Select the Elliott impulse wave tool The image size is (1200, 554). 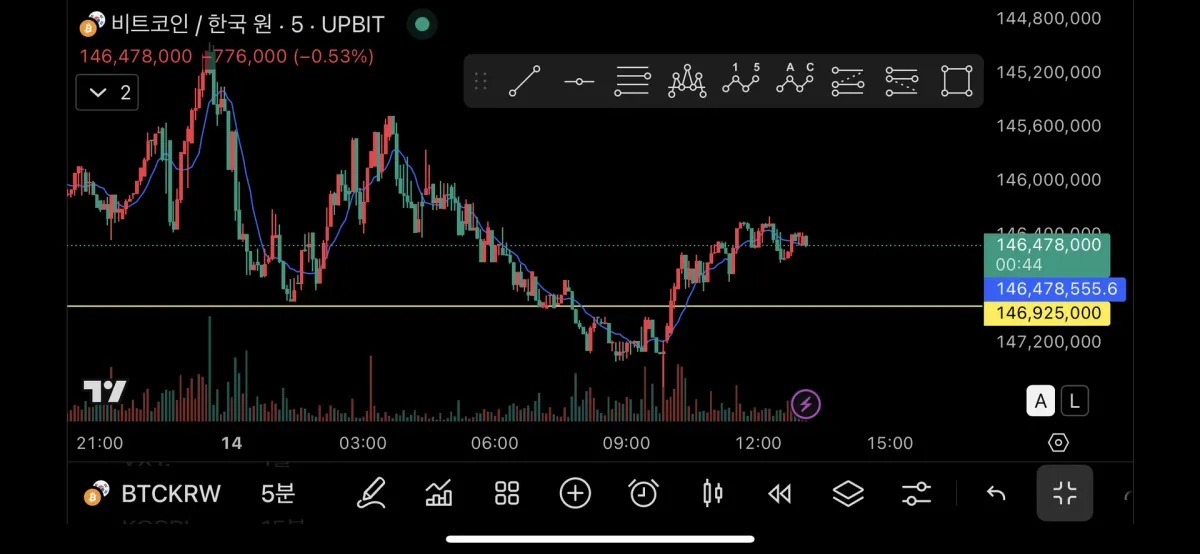tap(741, 81)
